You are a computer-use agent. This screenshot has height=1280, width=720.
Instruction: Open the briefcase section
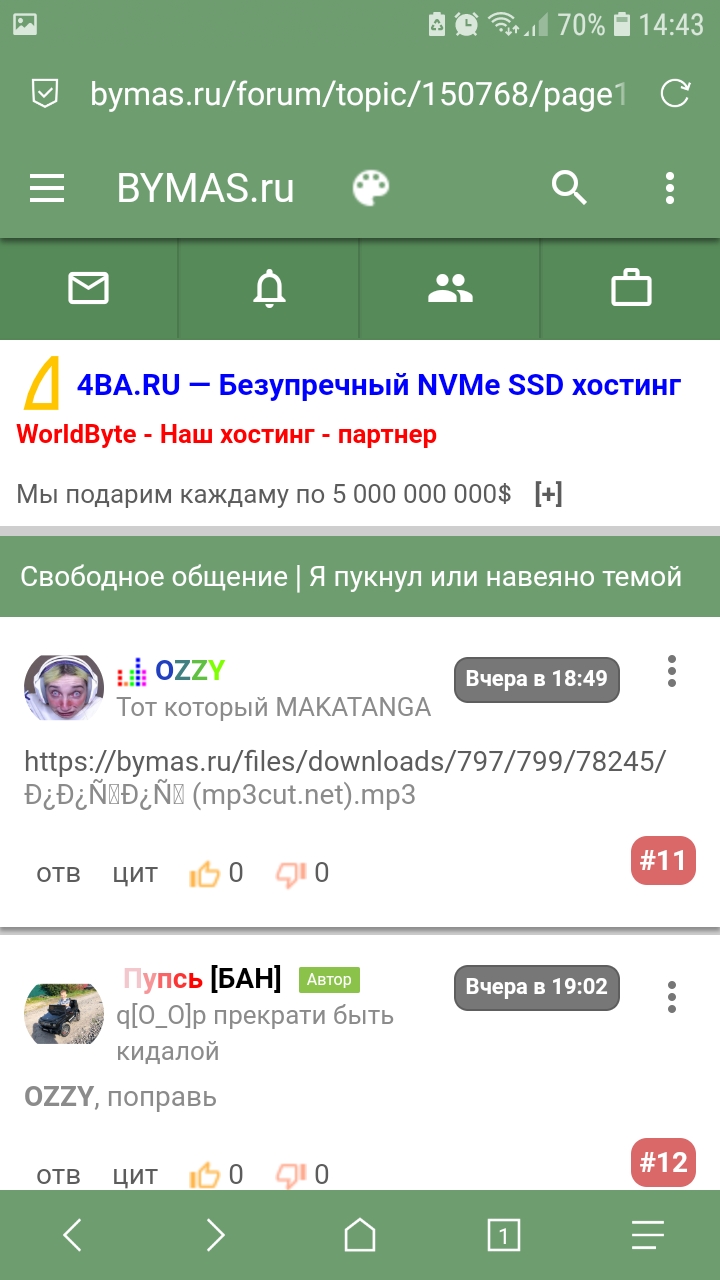click(x=631, y=288)
